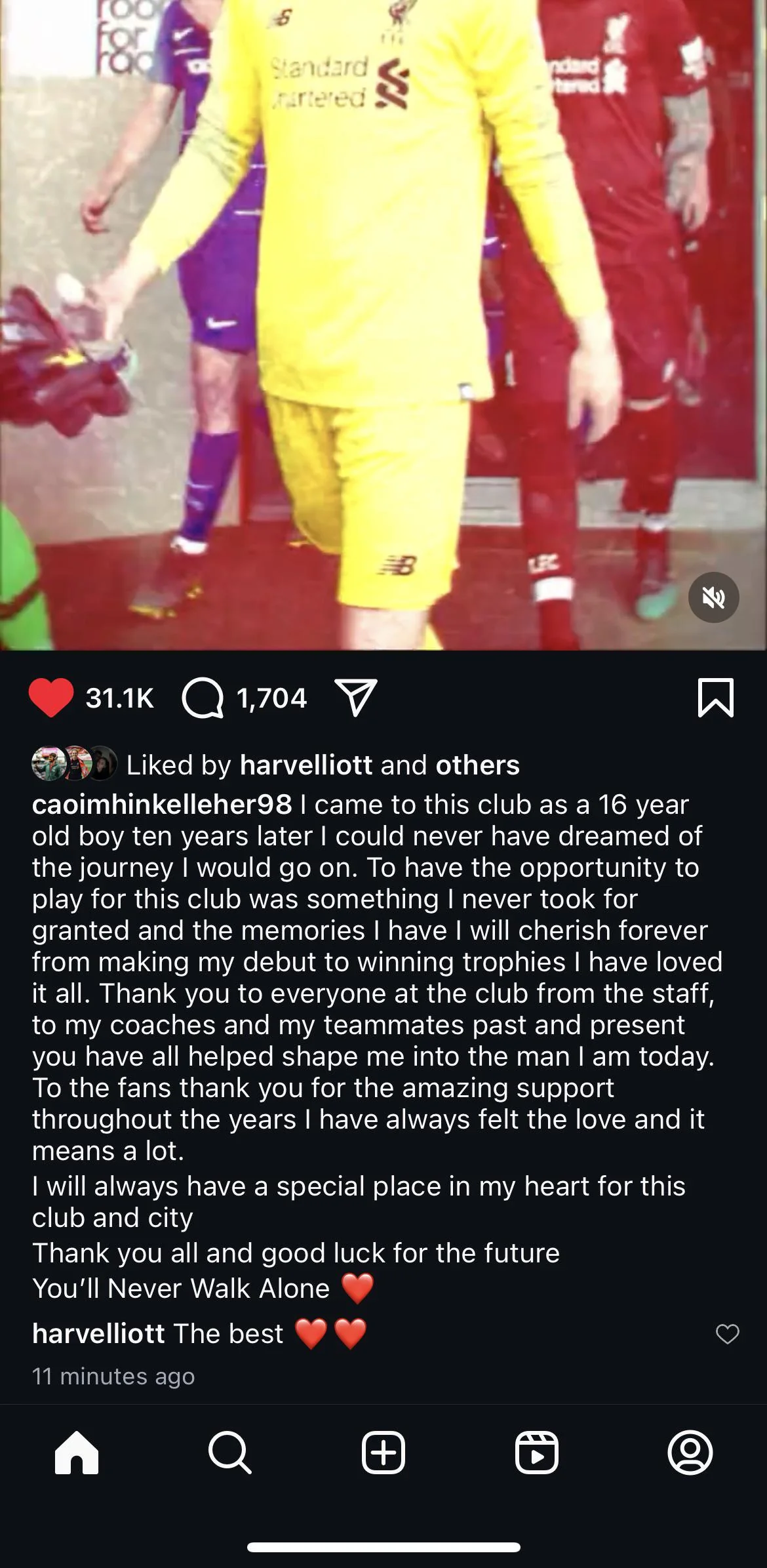Create a new post
The image size is (767, 1568).
coord(383,1453)
